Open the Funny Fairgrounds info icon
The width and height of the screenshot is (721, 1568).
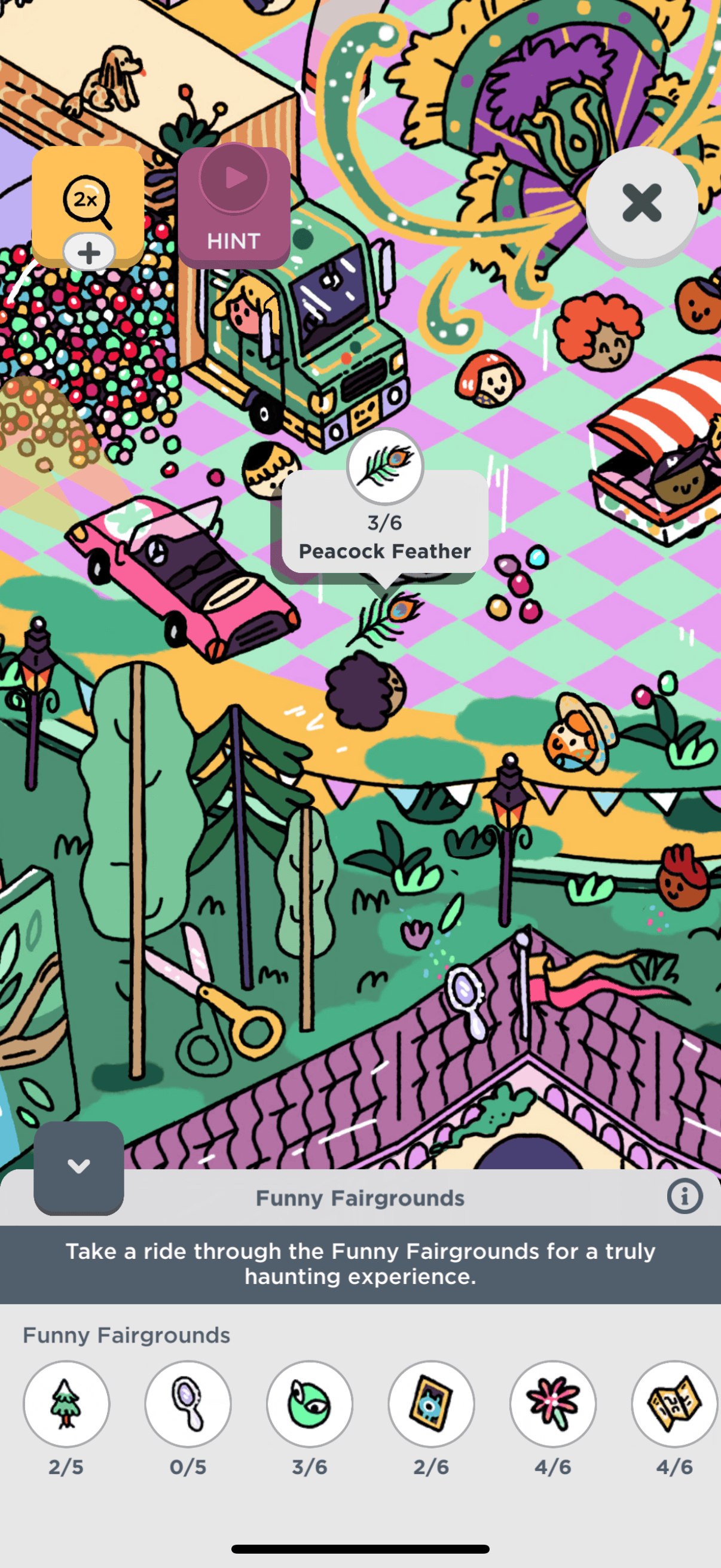685,1197
